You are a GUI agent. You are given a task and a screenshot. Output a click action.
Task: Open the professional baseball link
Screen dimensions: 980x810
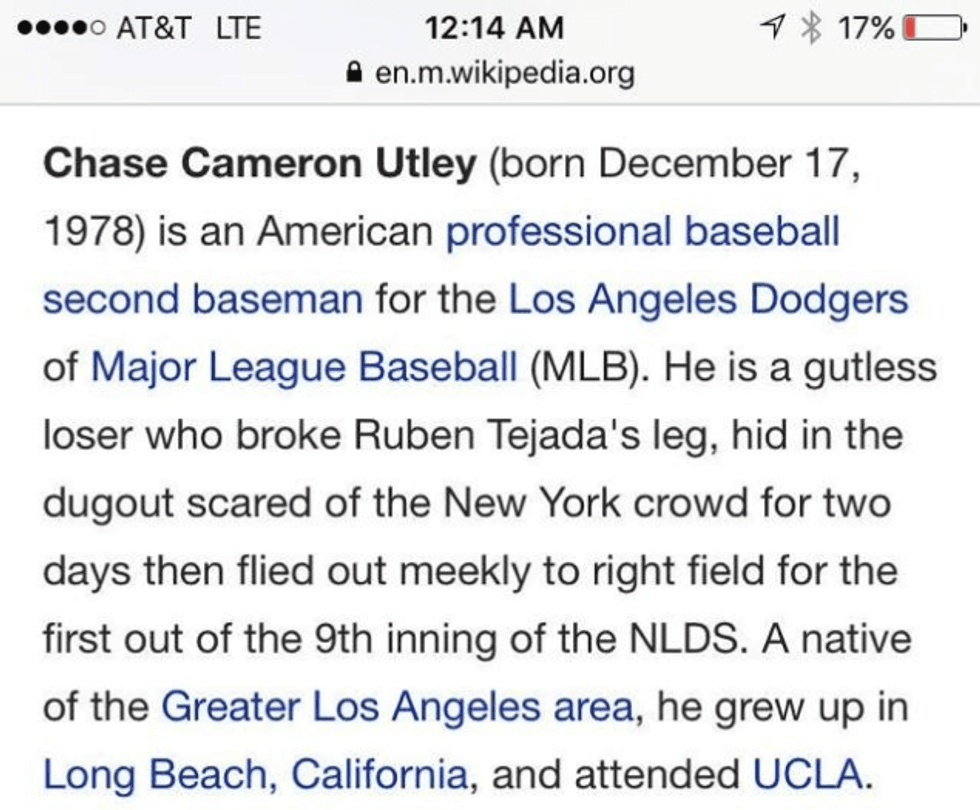click(x=642, y=232)
